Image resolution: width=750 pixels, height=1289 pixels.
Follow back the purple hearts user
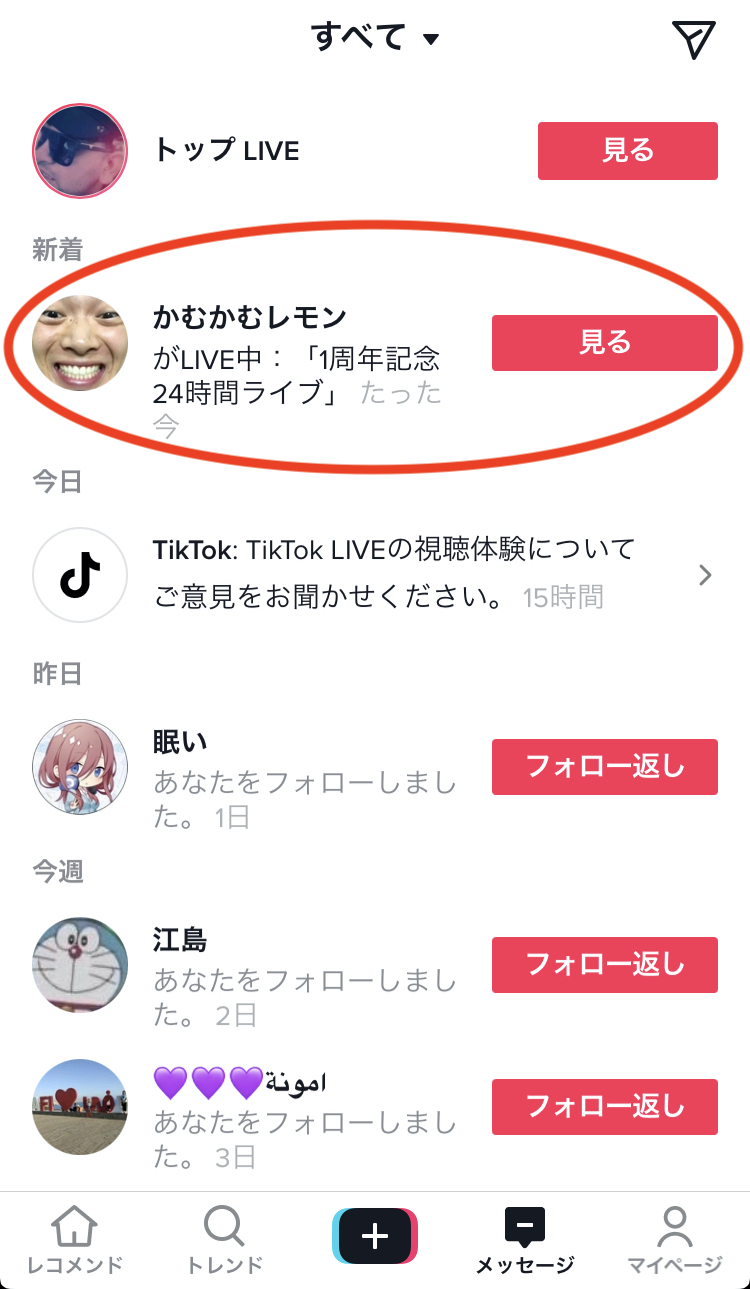[x=604, y=1106]
